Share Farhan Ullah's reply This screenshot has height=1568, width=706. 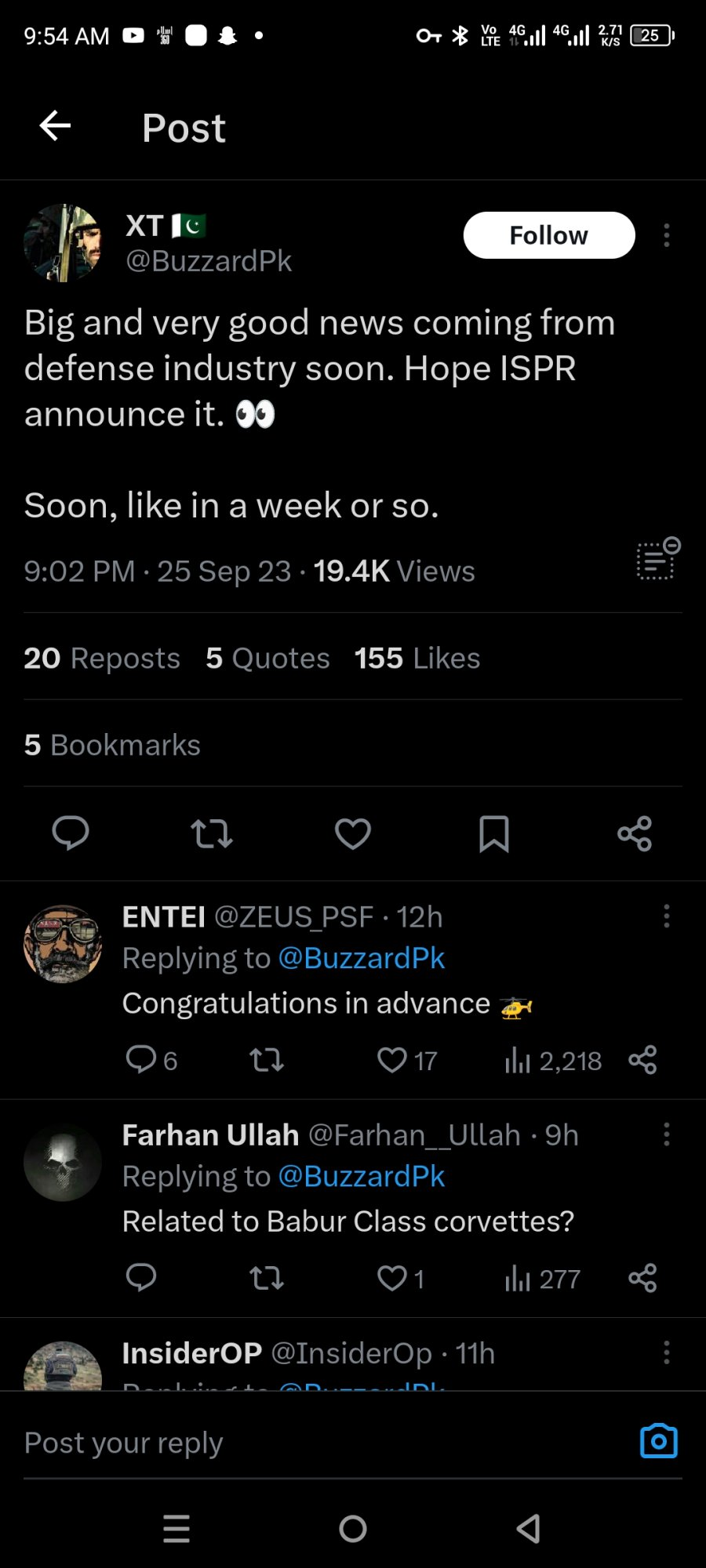(x=642, y=1278)
